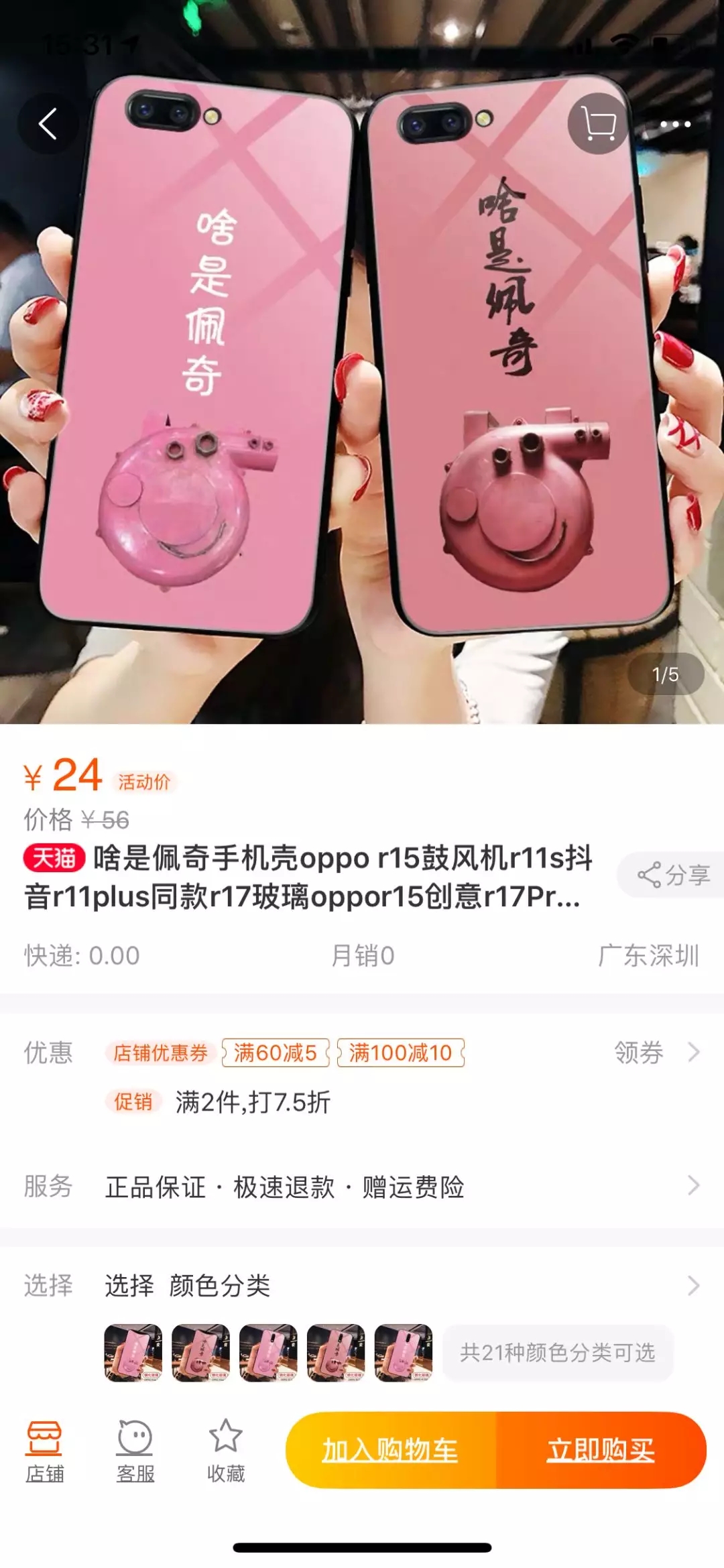Tap 领券 to claim coupons

[656, 1052]
